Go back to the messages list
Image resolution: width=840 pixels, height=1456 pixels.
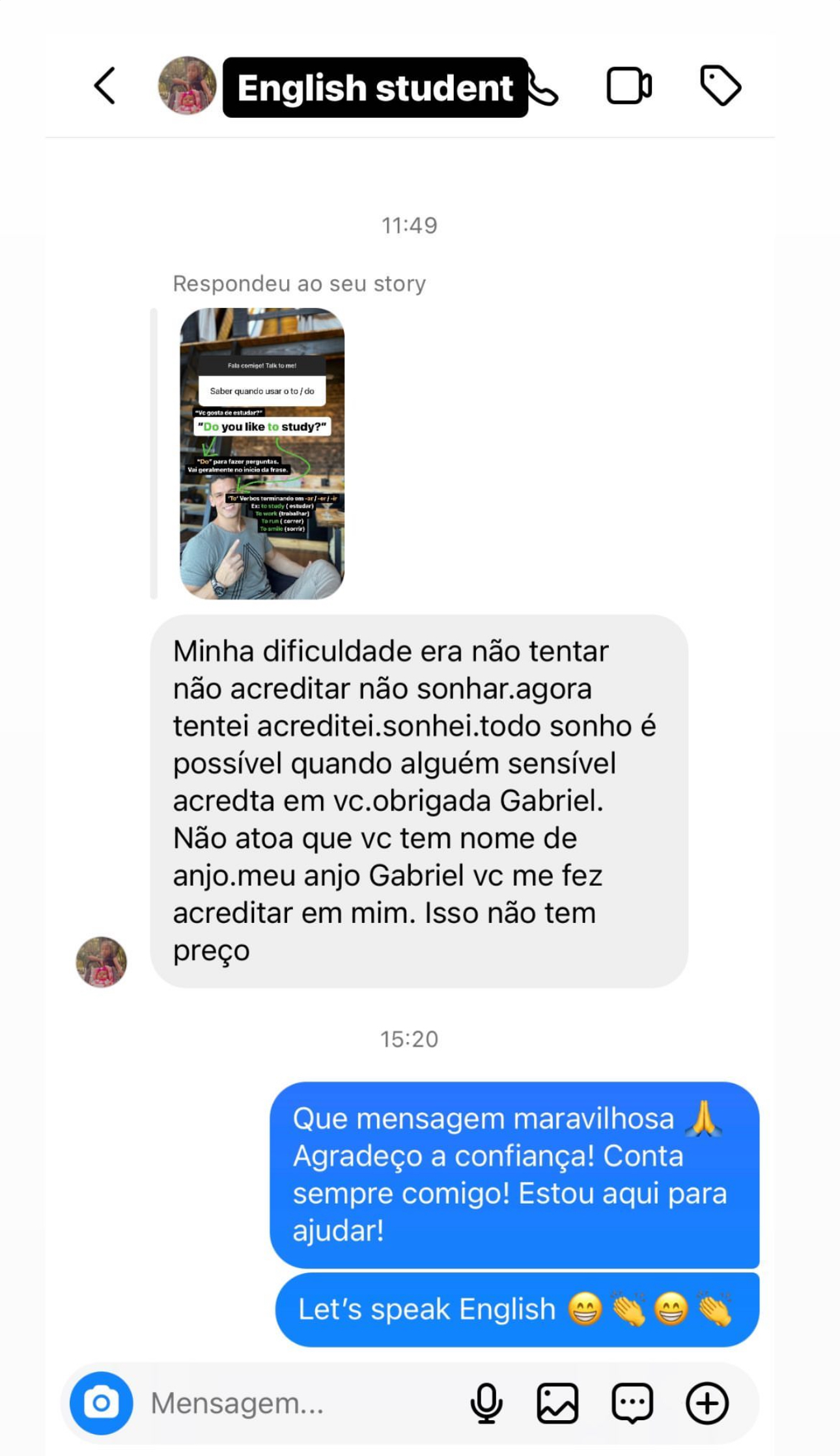(105, 86)
